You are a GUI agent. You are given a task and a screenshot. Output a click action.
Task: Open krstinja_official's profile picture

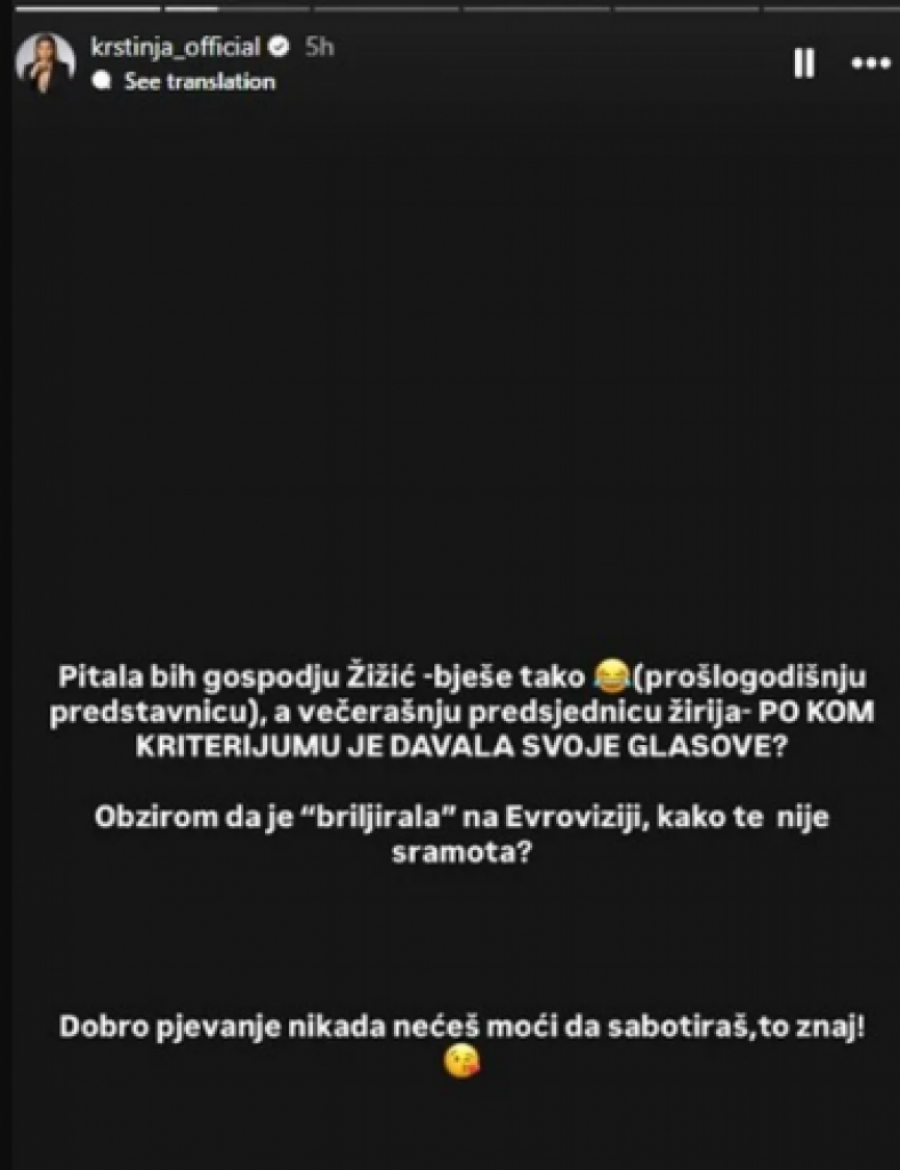click(46, 62)
